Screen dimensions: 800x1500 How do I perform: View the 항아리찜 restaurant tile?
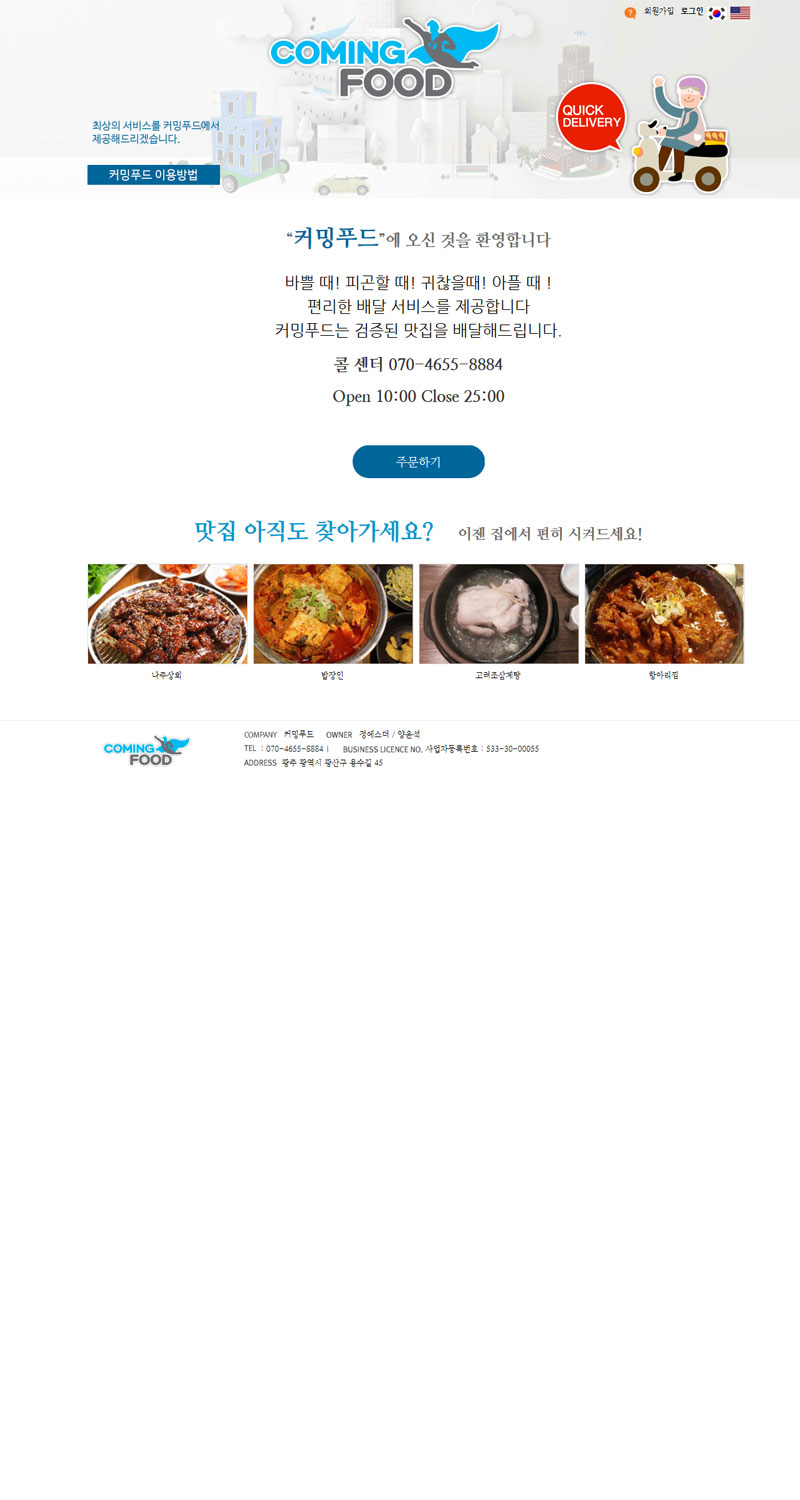(664, 614)
